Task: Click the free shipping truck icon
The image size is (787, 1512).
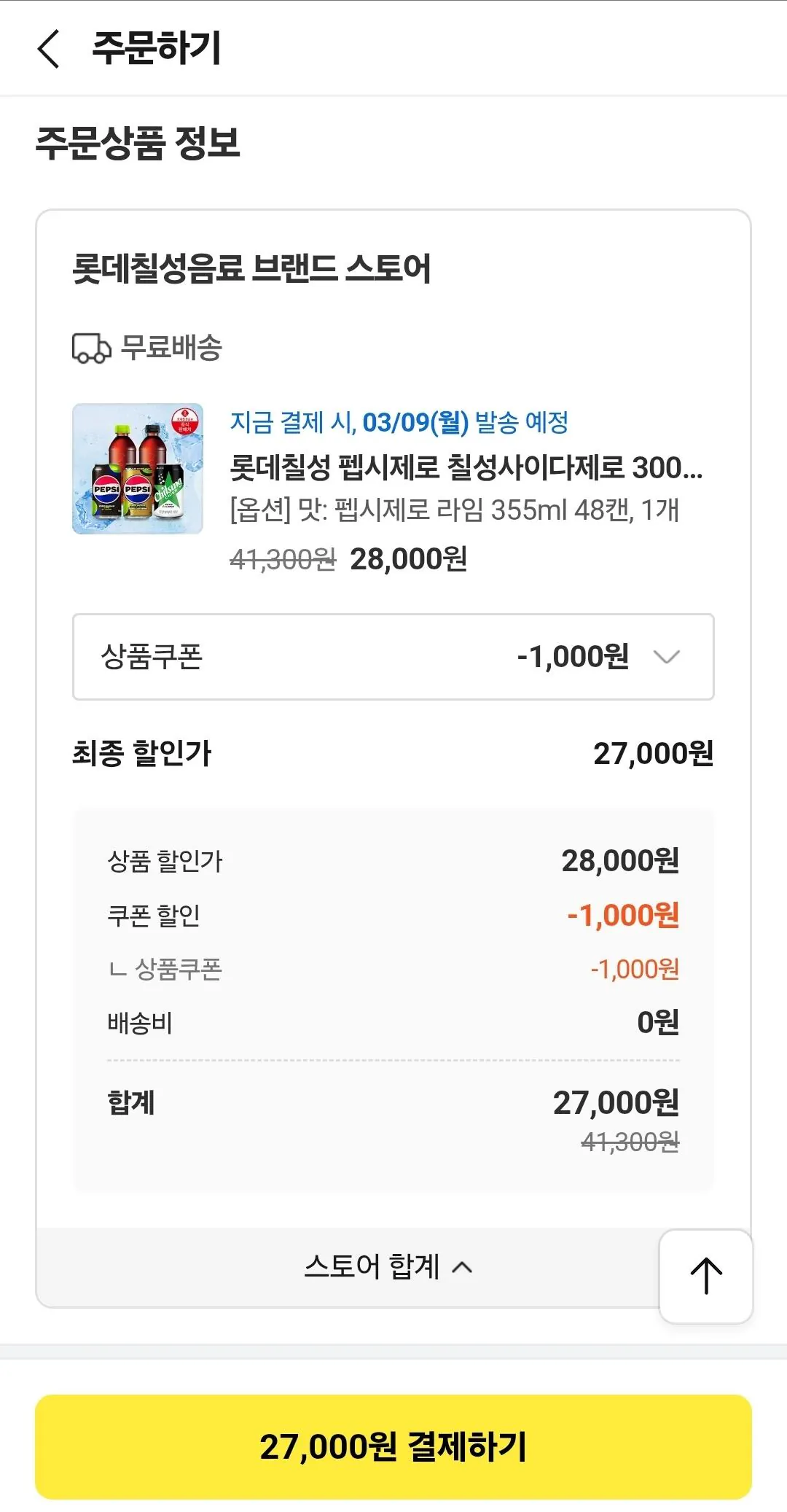Action: [x=89, y=348]
